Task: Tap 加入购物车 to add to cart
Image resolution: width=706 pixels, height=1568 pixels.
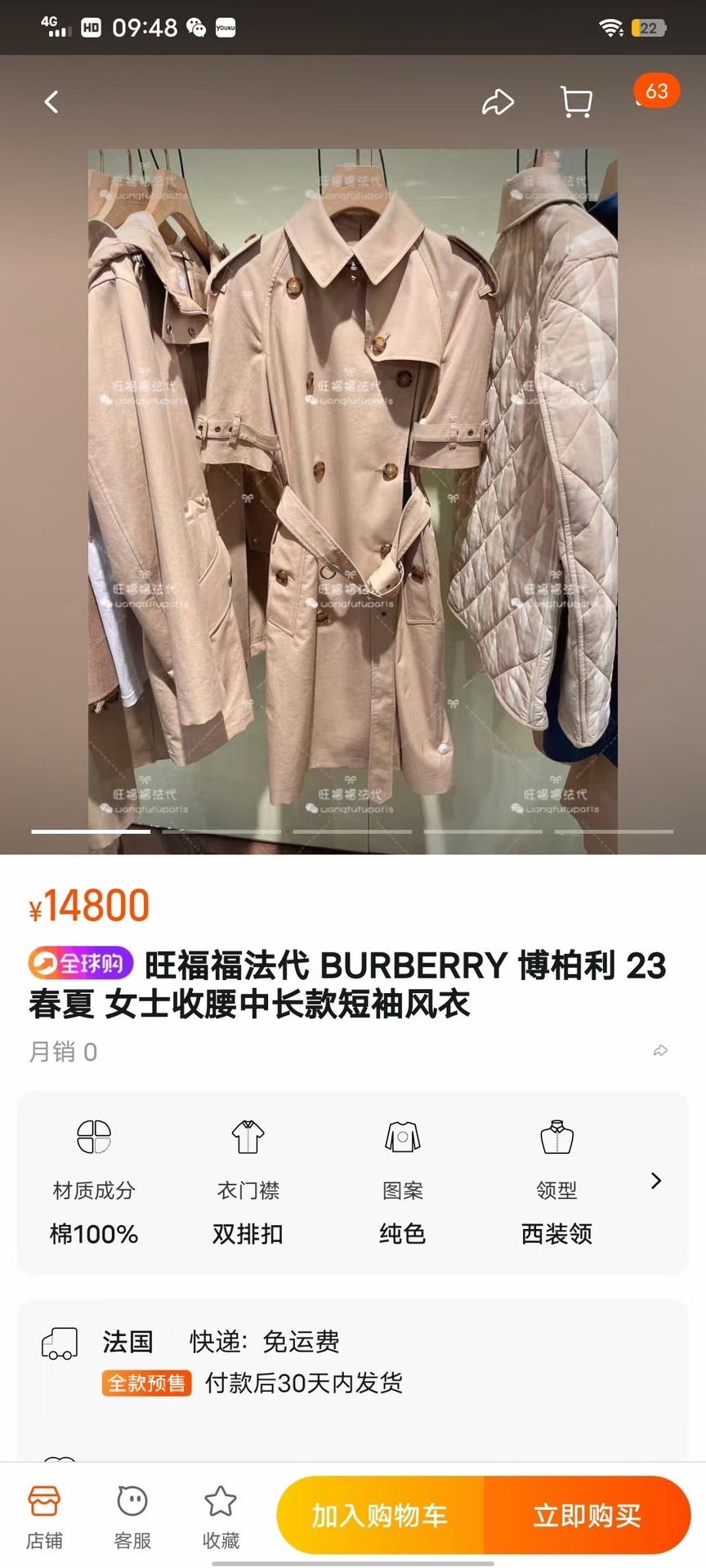Action: (380, 1516)
